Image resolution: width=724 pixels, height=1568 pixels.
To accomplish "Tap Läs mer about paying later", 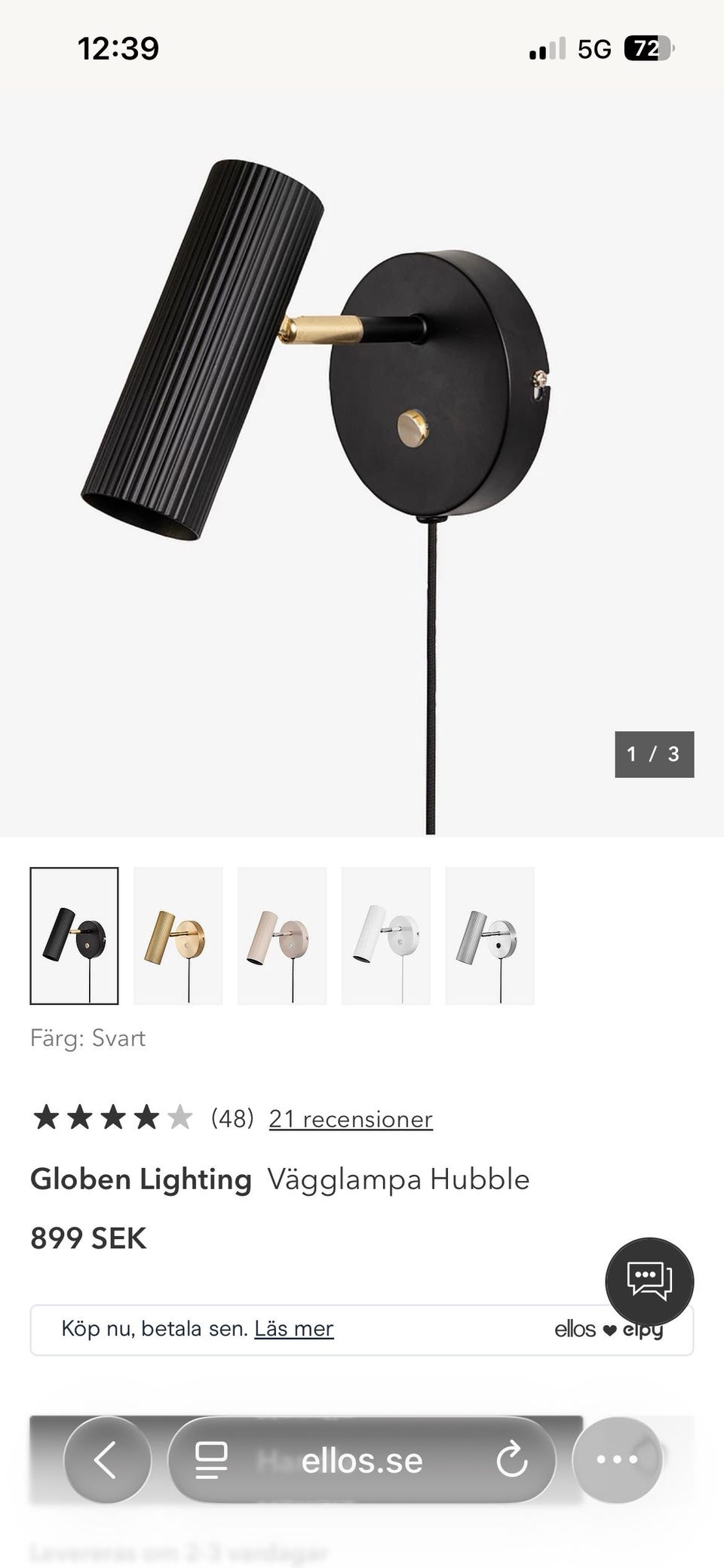I will point(293,1328).
